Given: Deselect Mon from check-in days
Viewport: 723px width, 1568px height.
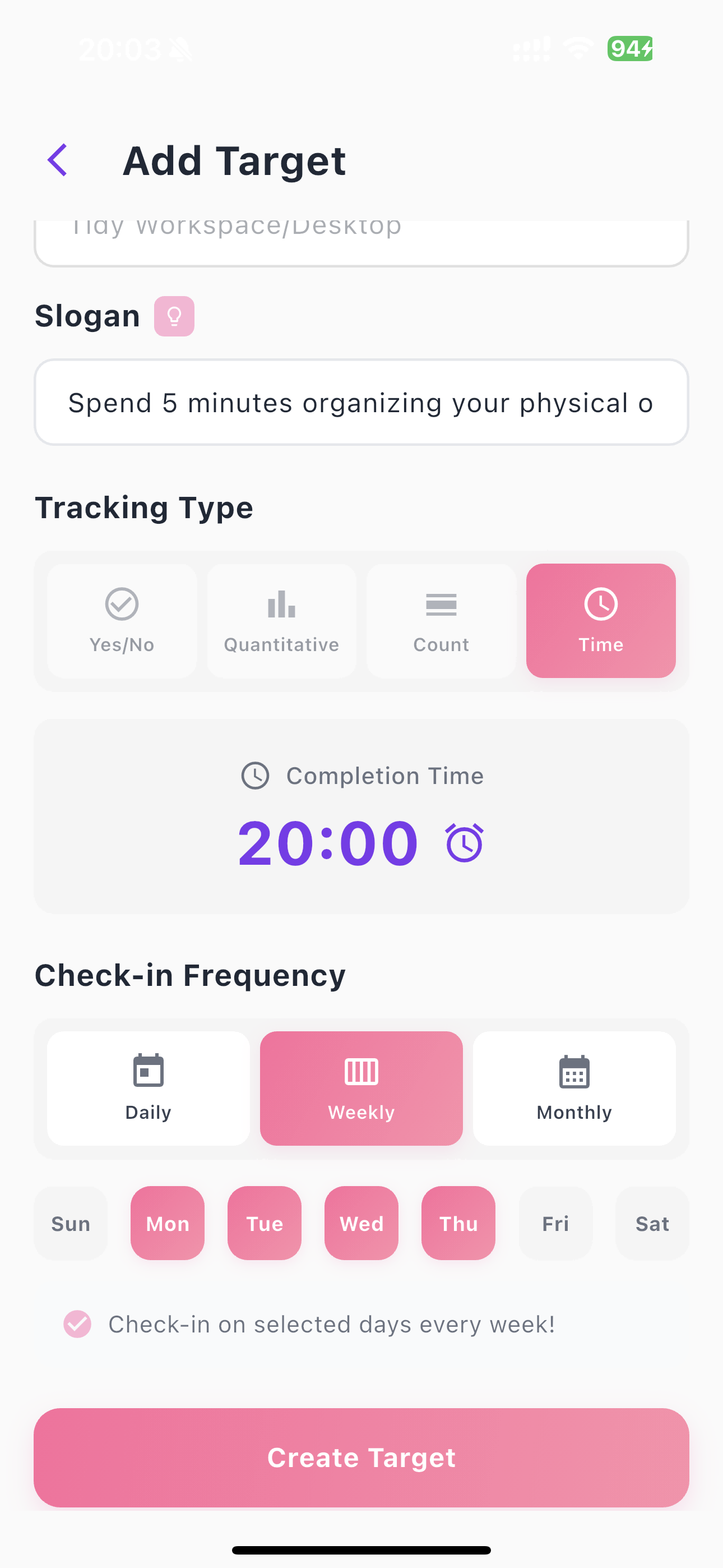Looking at the screenshot, I should point(168,1223).
